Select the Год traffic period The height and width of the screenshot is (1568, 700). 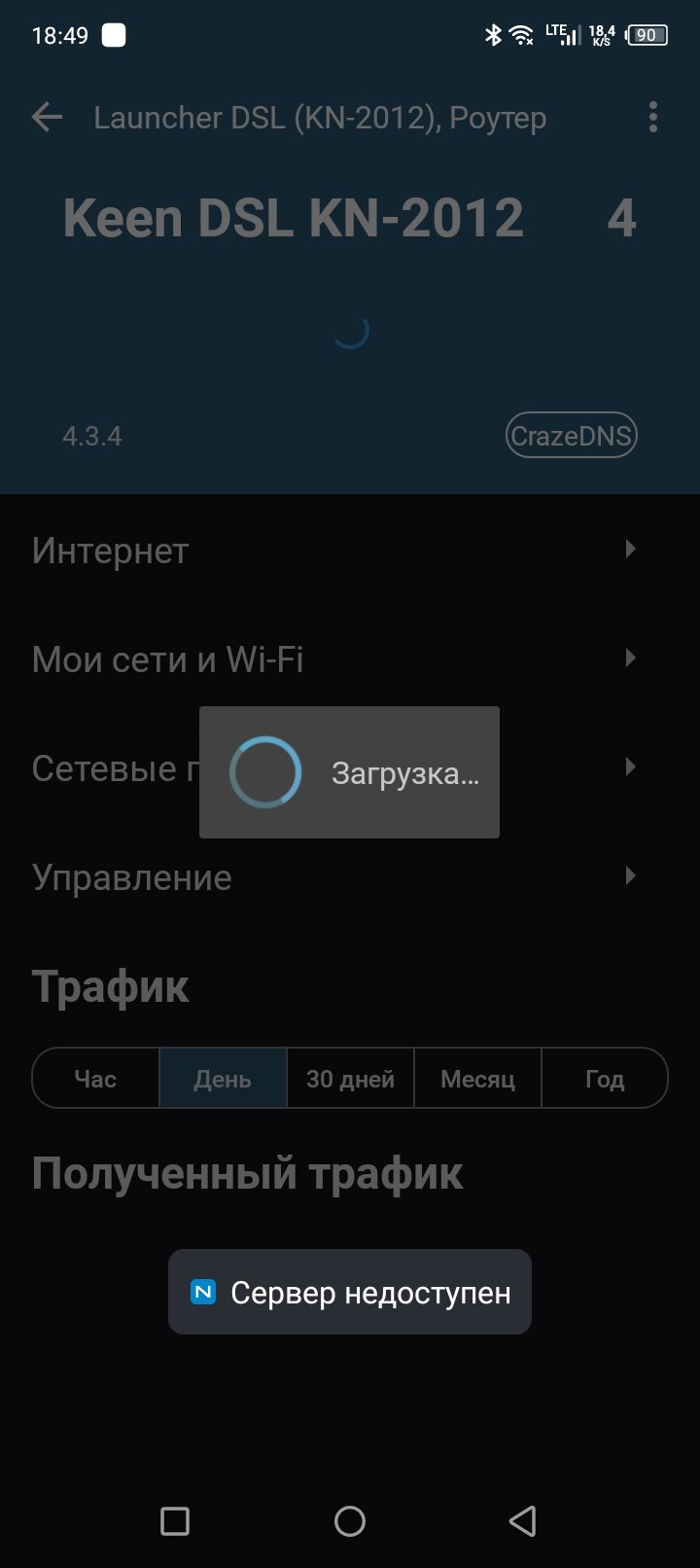tap(605, 1078)
